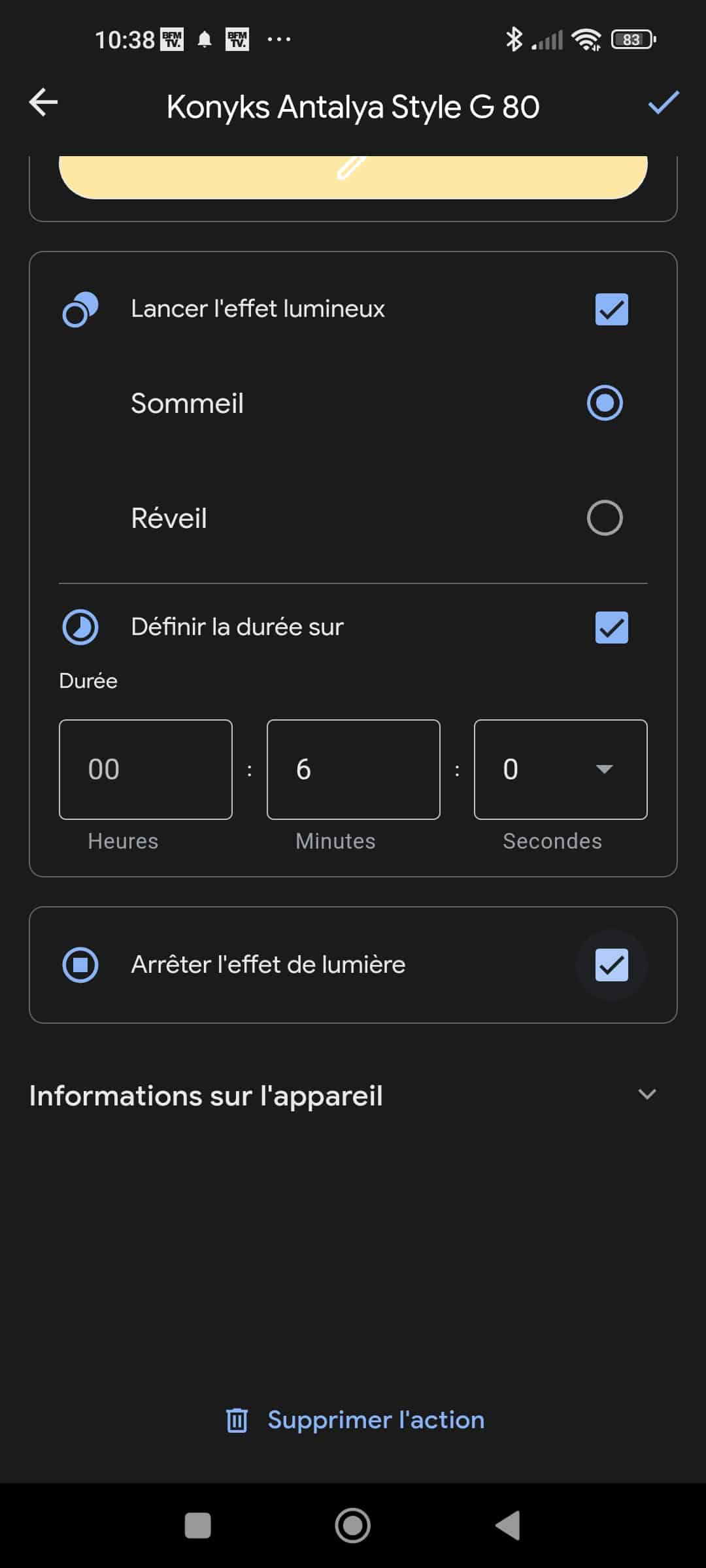Image resolution: width=706 pixels, height=1568 pixels.
Task: Toggle the Définir la durée sur checkbox
Action: 611,627
